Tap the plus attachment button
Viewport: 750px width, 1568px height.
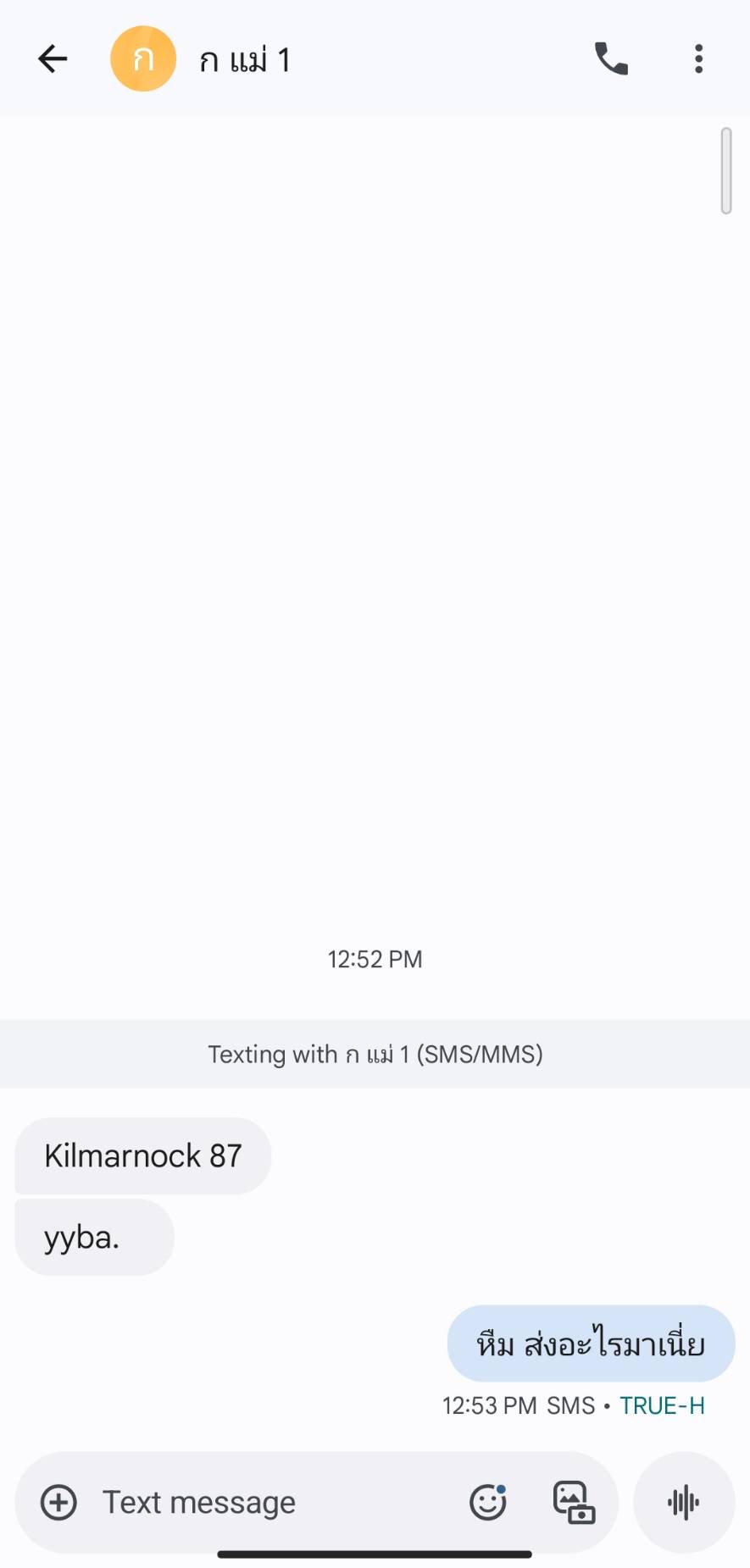point(58,1503)
